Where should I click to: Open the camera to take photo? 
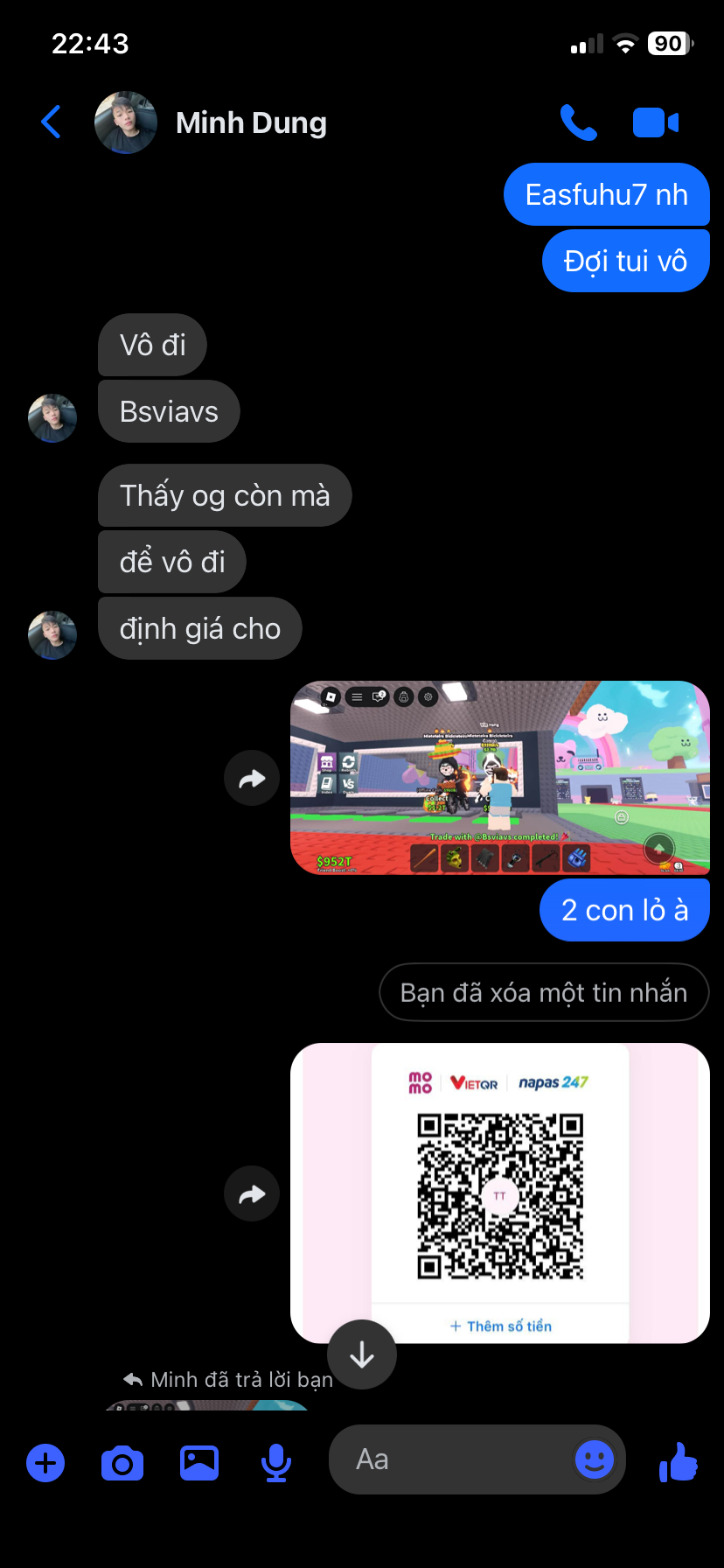coord(122,1463)
